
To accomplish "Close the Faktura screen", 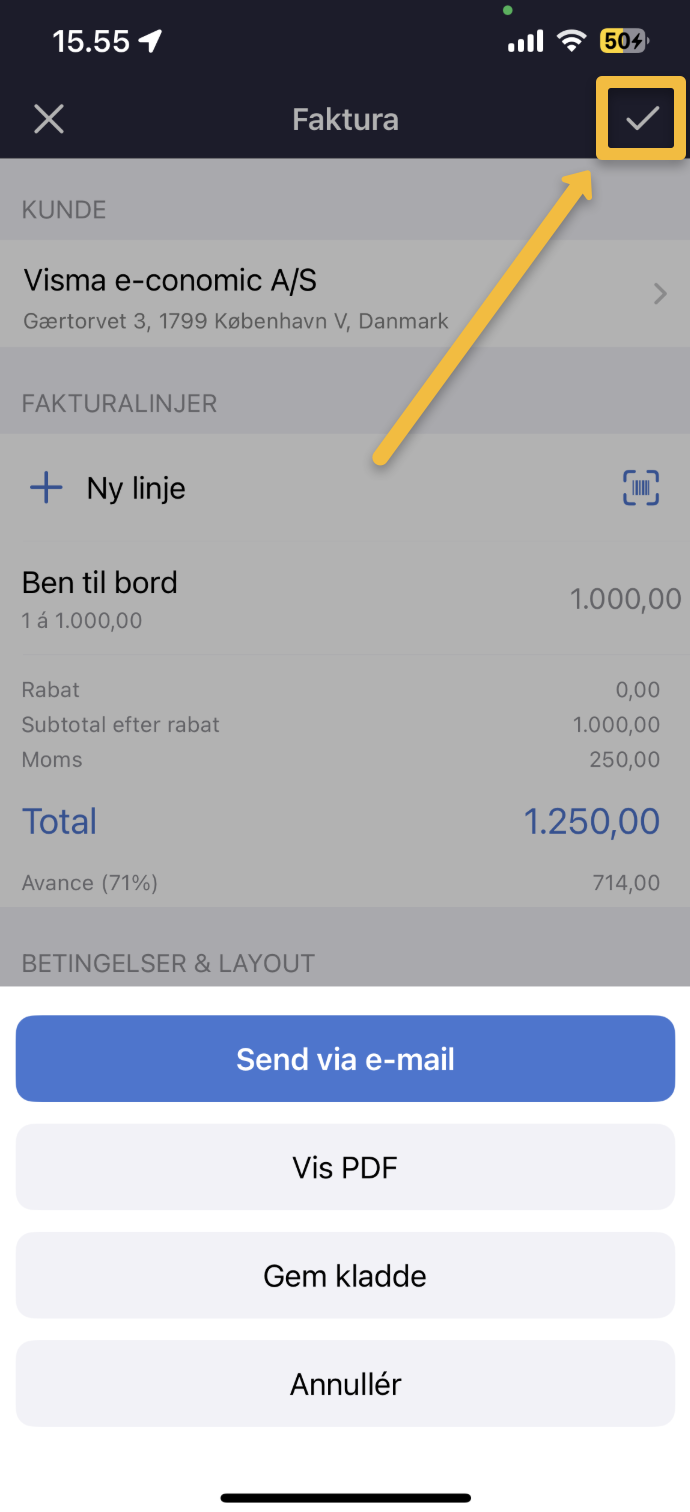I will [48, 120].
